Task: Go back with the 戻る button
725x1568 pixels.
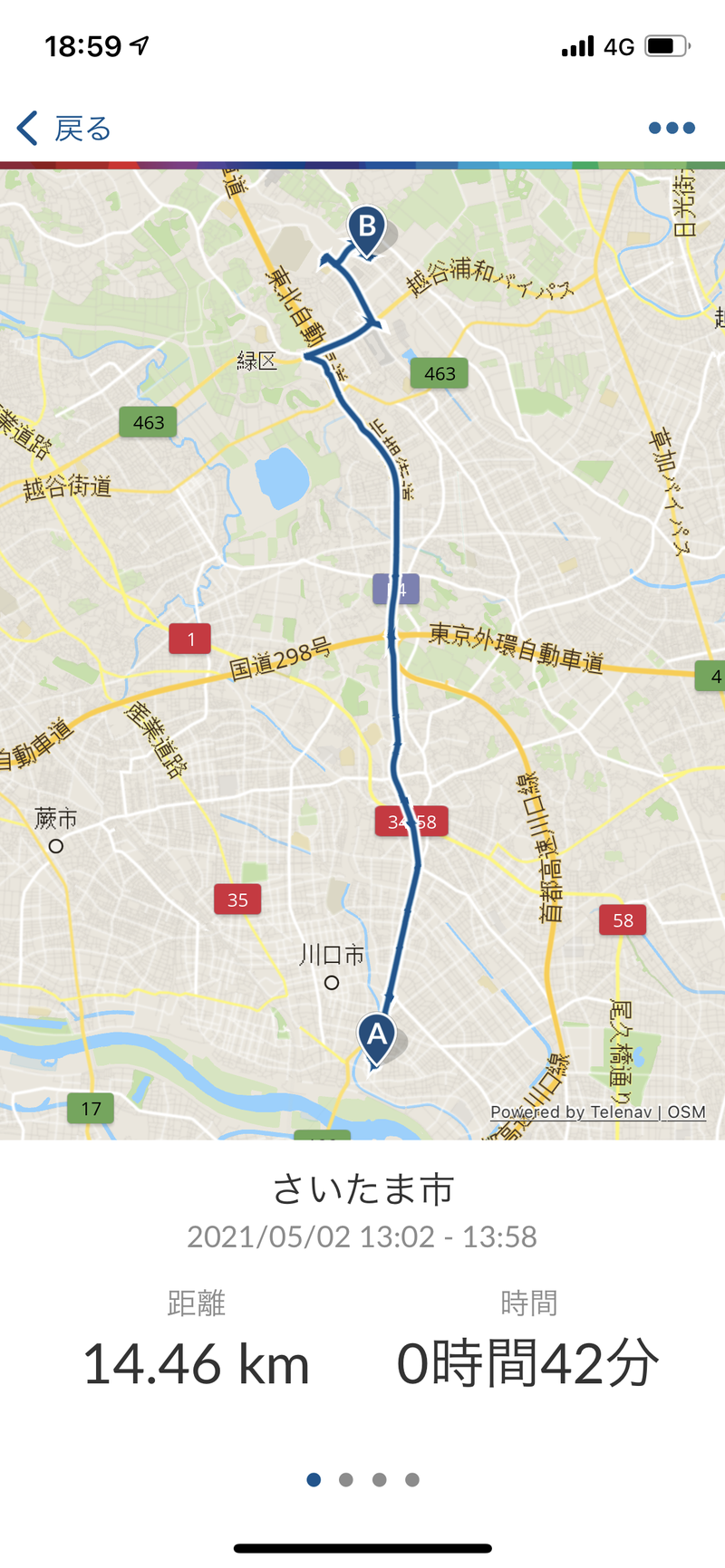Action: [63, 129]
